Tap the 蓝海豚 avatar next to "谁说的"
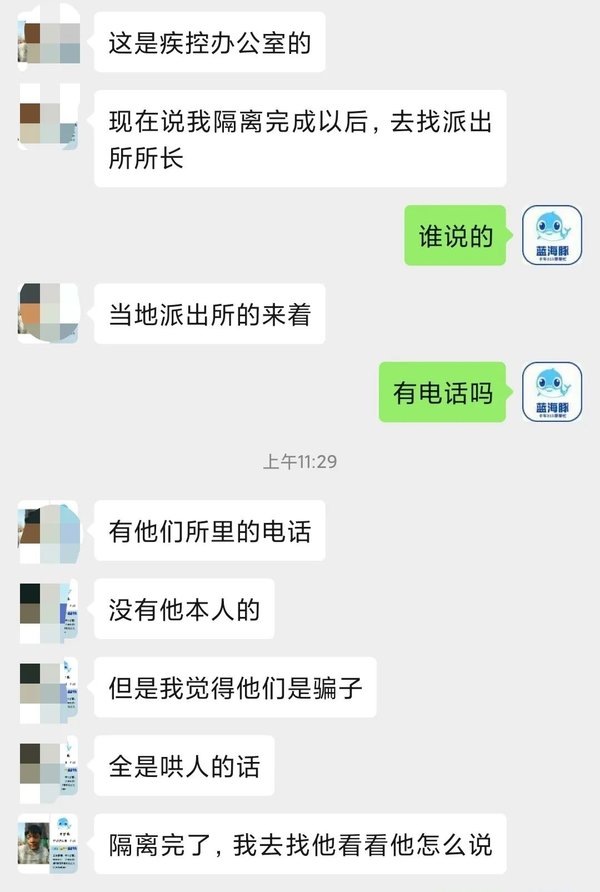Viewport: 600px width, 892px height. pyautogui.click(x=551, y=236)
